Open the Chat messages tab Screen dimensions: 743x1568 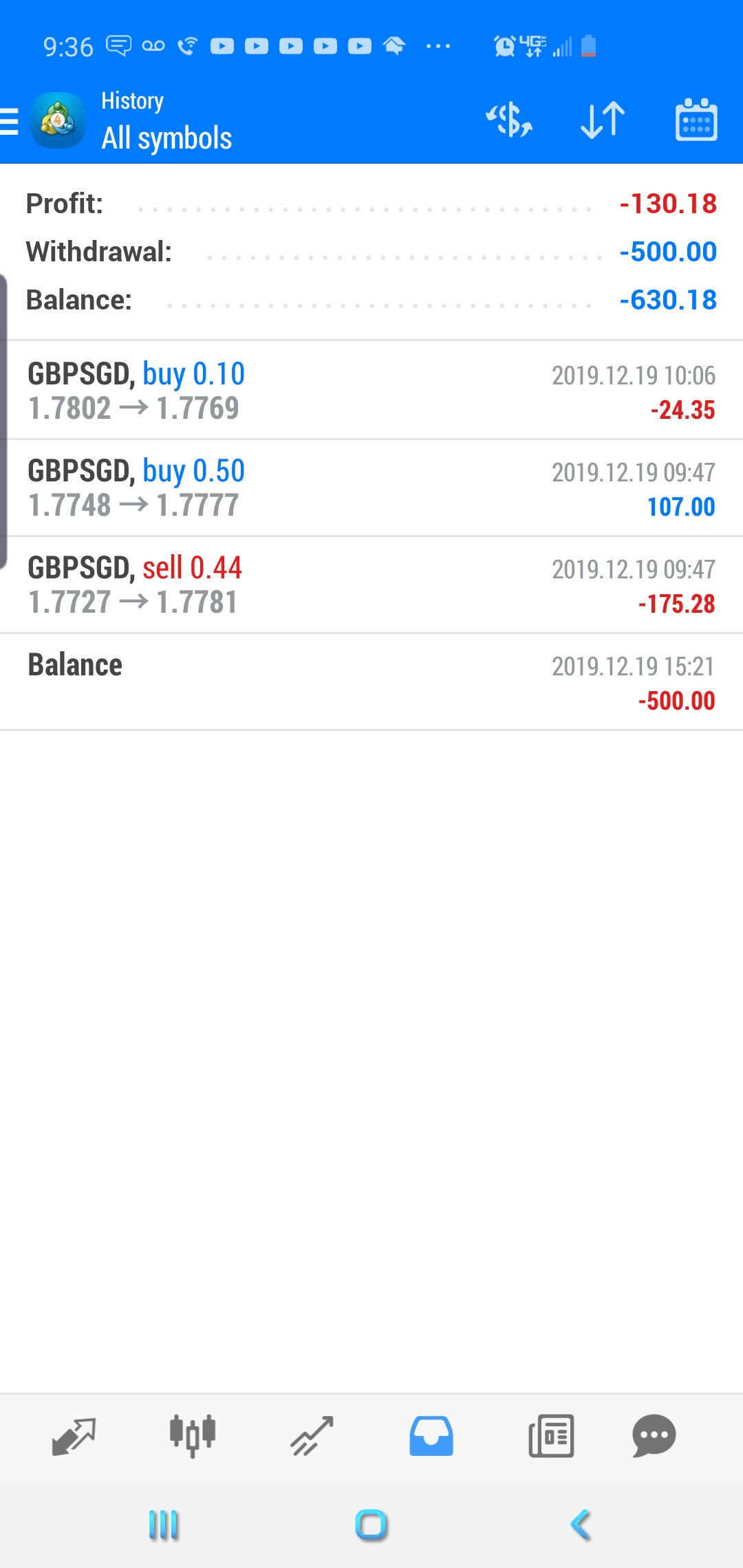point(654,1436)
